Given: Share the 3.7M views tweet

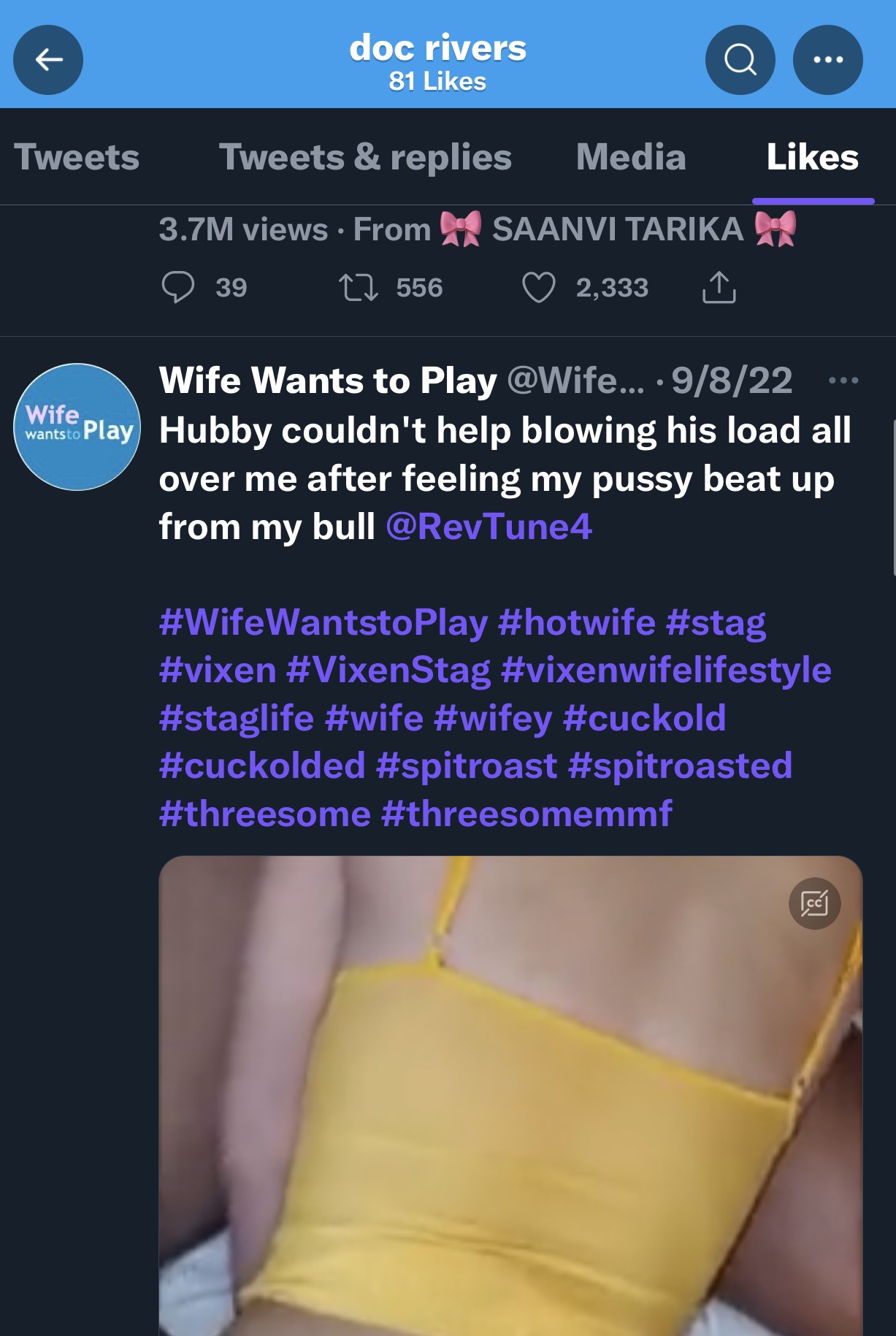Looking at the screenshot, I should [x=719, y=287].
